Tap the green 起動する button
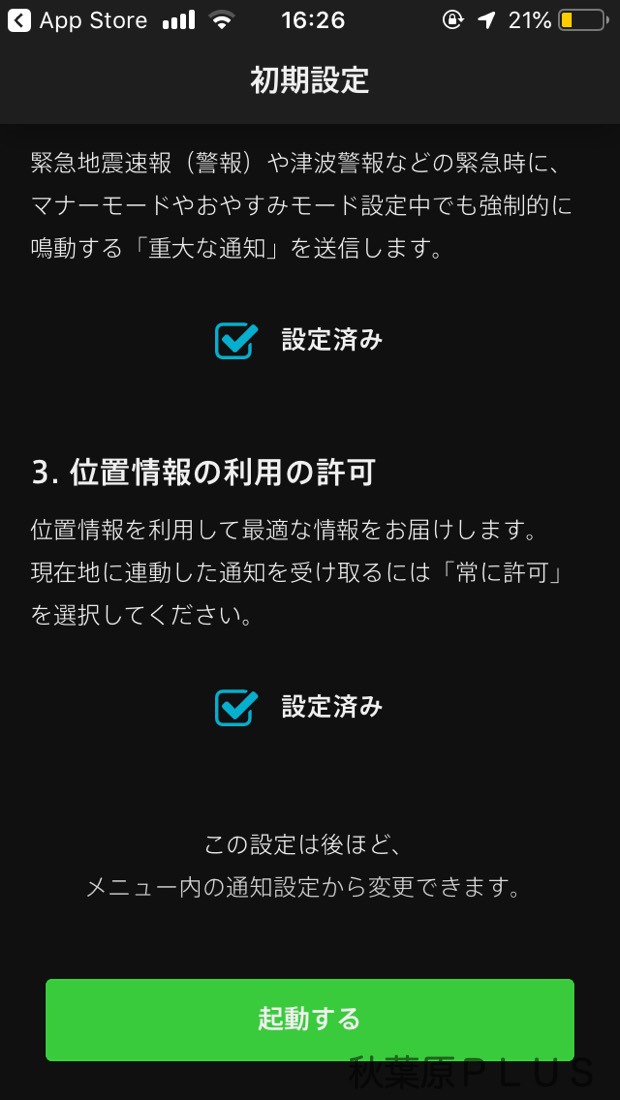The height and width of the screenshot is (1100, 620). (x=309, y=1019)
